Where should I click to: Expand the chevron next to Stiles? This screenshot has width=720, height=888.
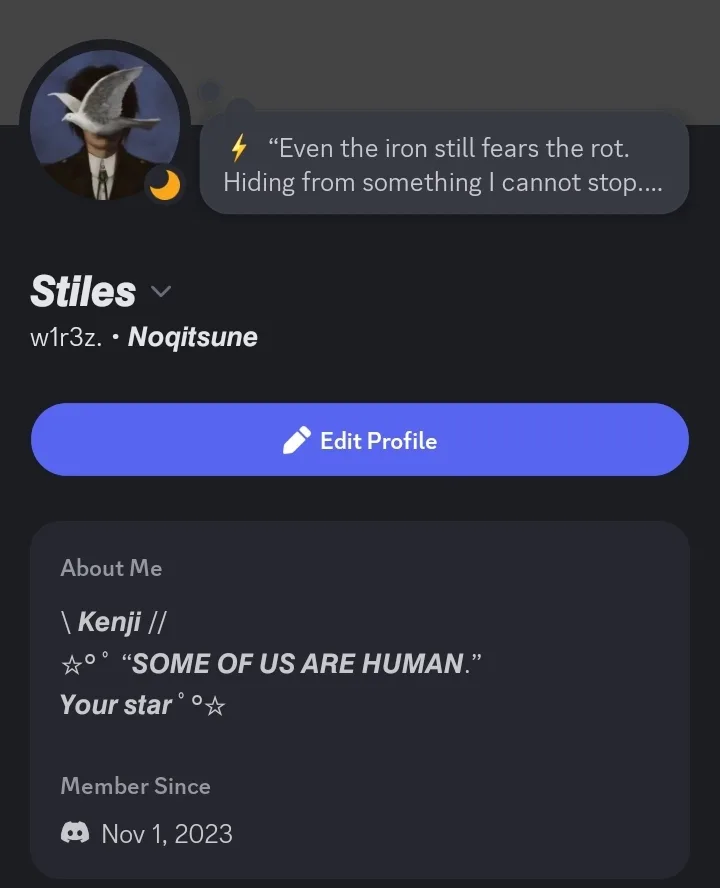161,292
